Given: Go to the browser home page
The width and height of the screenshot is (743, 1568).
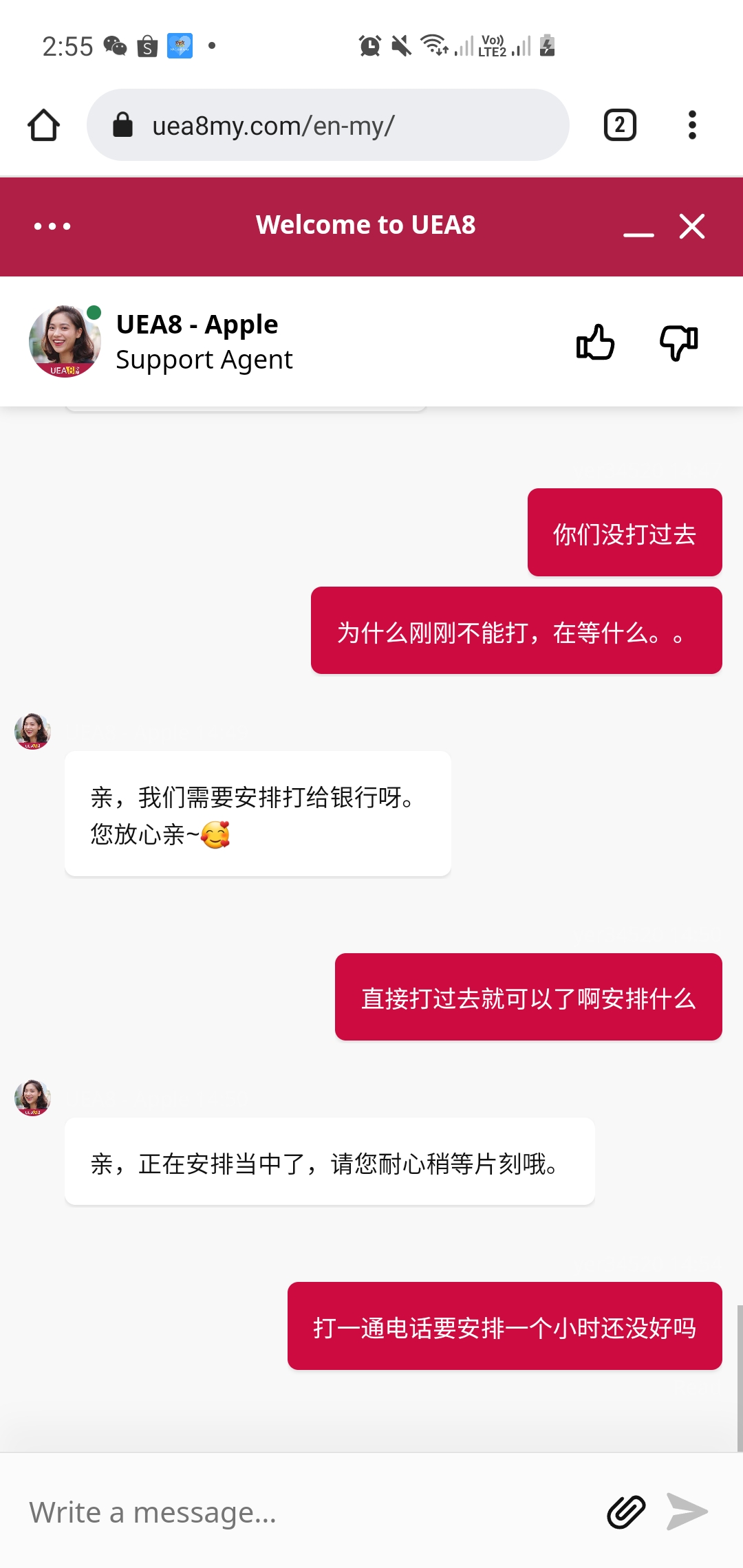Looking at the screenshot, I should click(43, 125).
